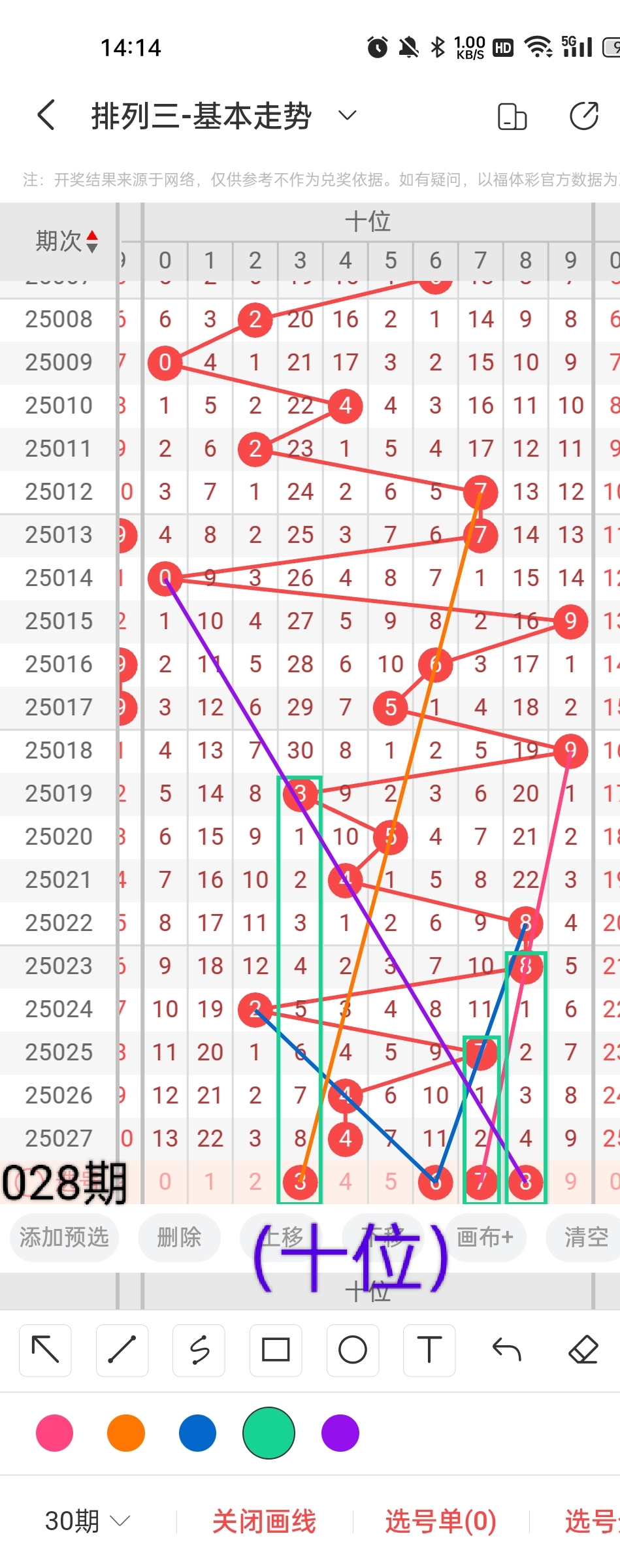Tap 画布+ to enlarge canvas
620x1568 pixels.
(484, 1237)
